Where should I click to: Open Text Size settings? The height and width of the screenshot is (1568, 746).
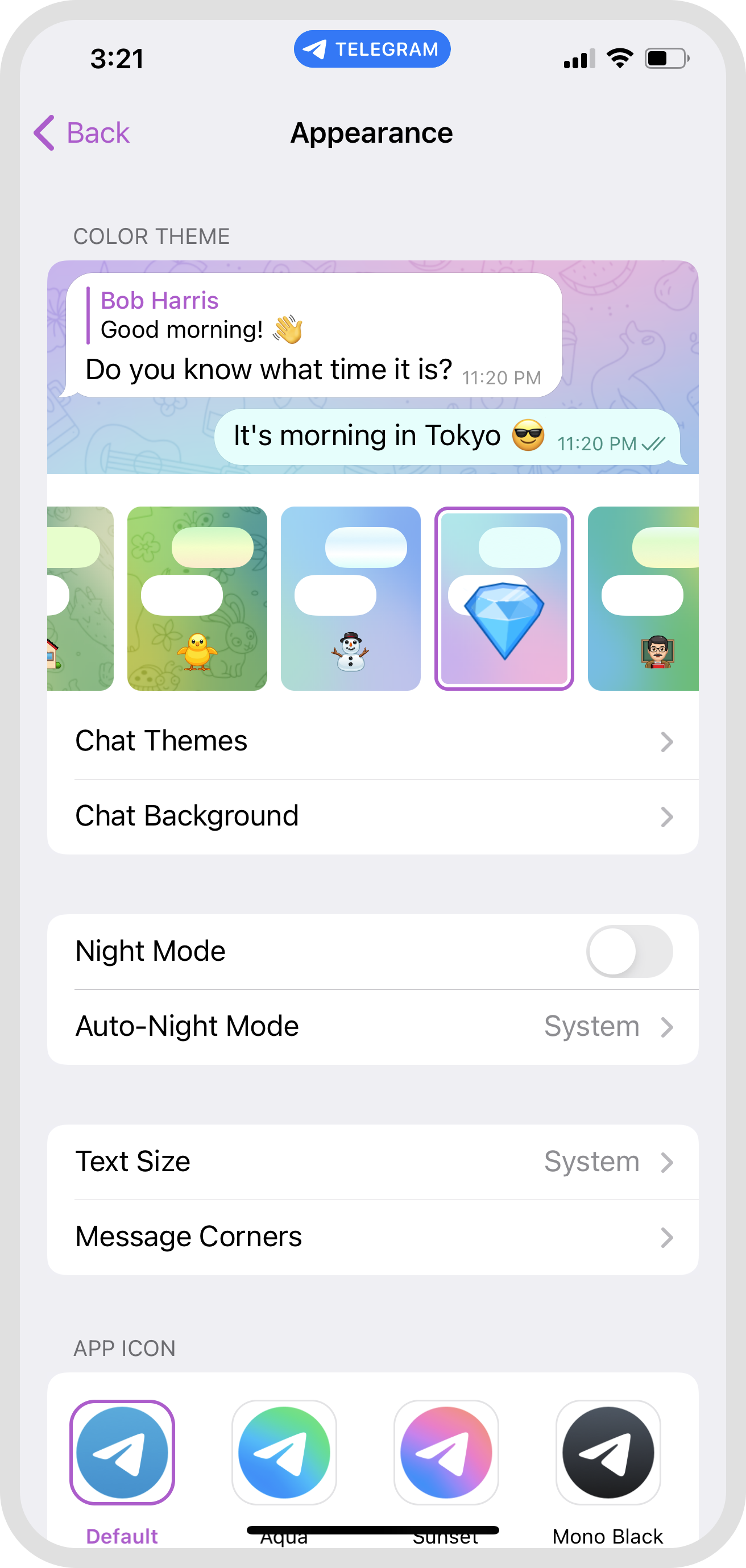coord(372,1162)
